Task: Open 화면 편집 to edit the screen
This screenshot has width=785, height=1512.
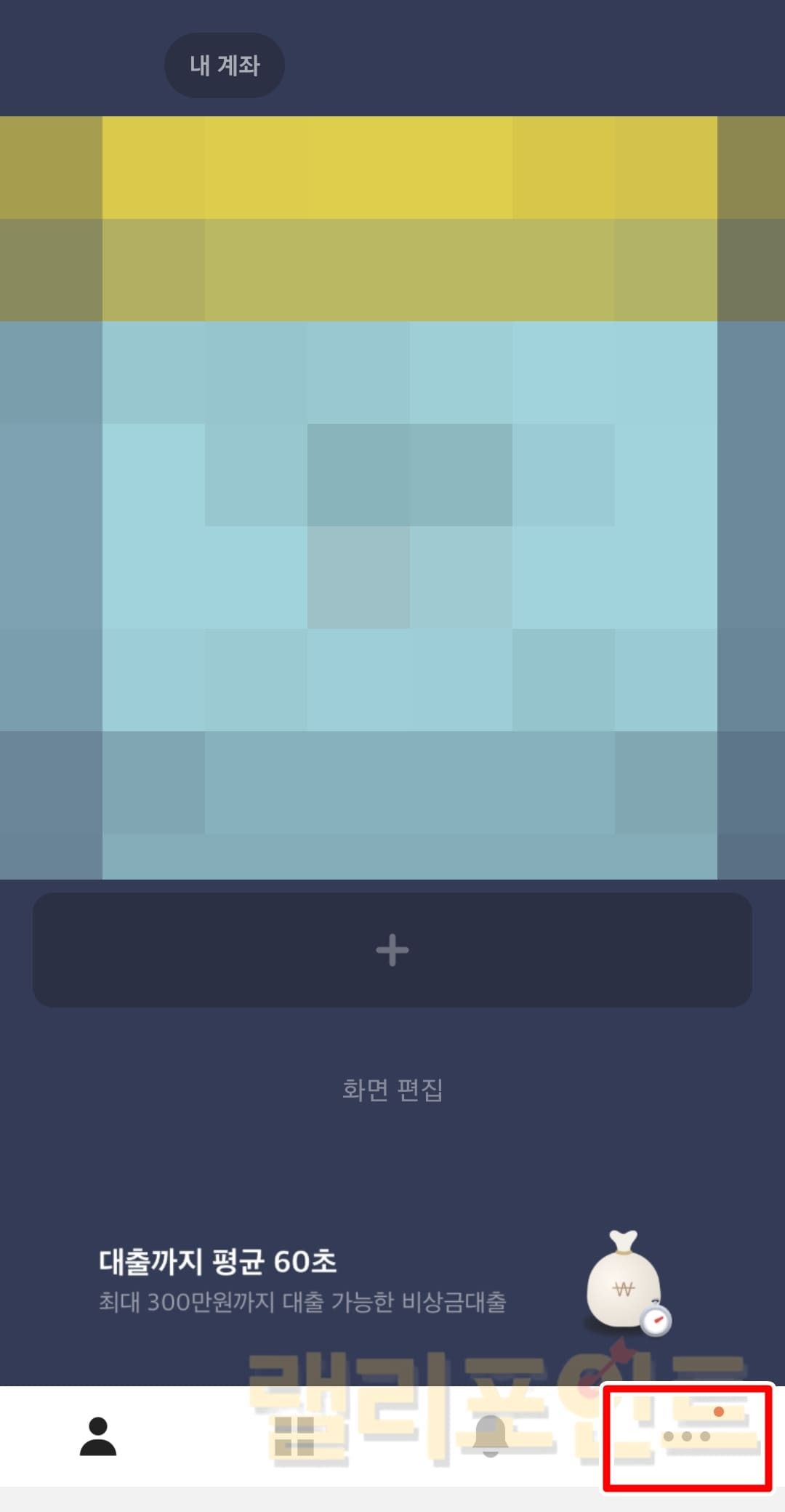Action: tap(392, 1090)
